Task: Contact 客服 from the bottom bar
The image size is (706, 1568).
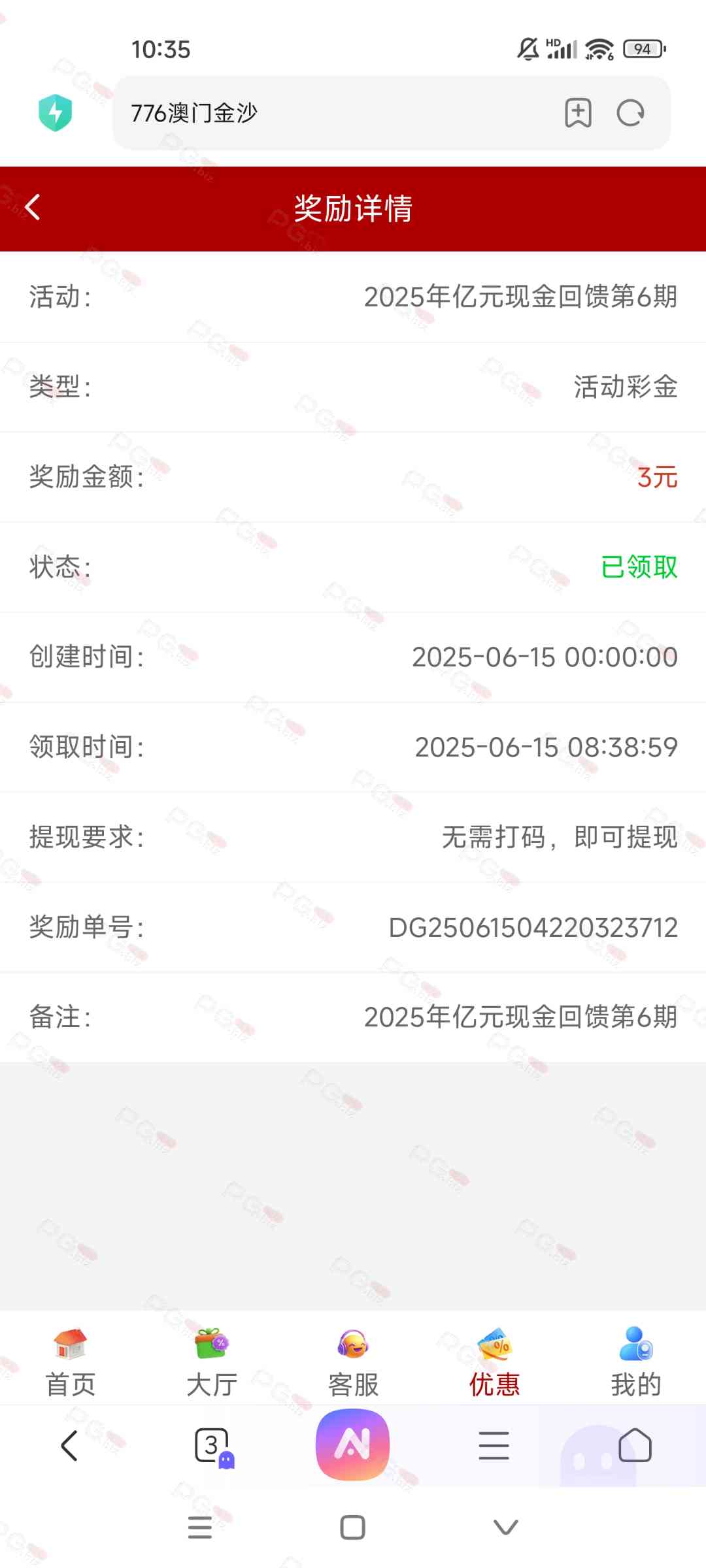Action: click(353, 1362)
